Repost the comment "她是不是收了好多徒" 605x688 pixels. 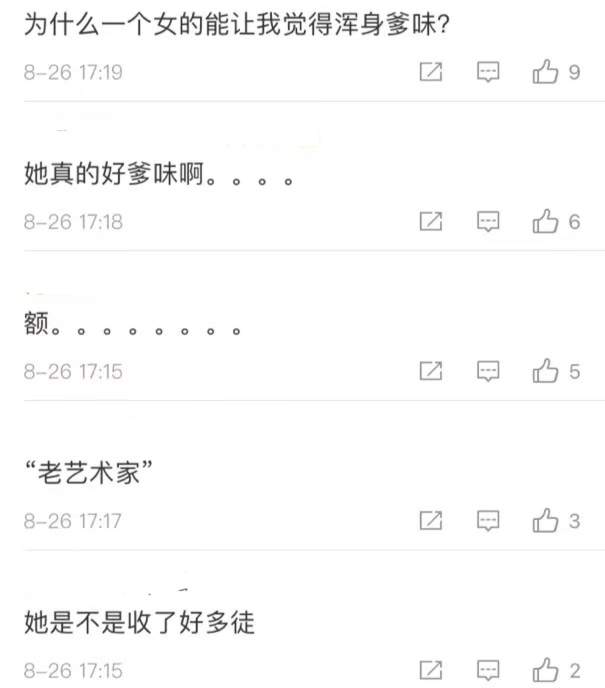click(x=430, y=670)
